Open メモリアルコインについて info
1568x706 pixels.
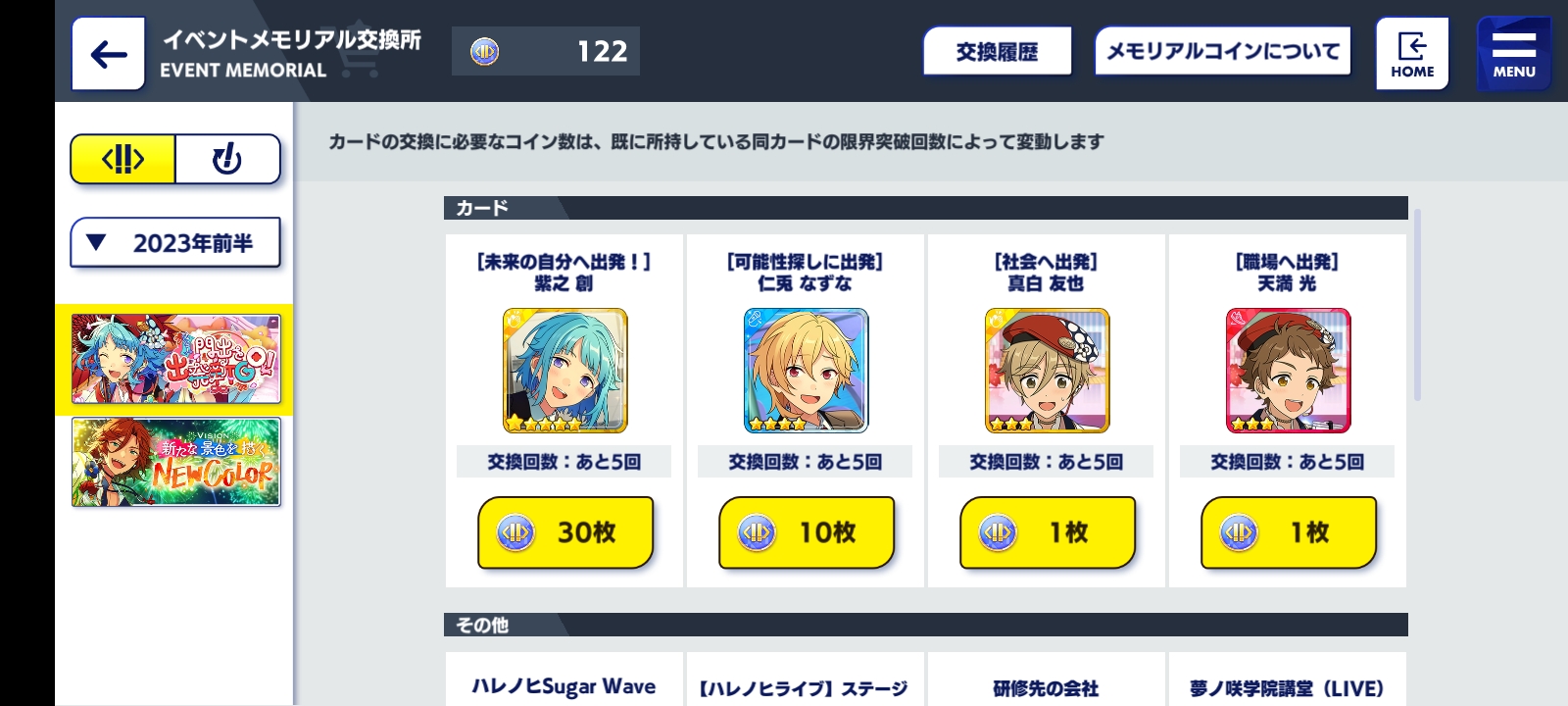(1222, 51)
